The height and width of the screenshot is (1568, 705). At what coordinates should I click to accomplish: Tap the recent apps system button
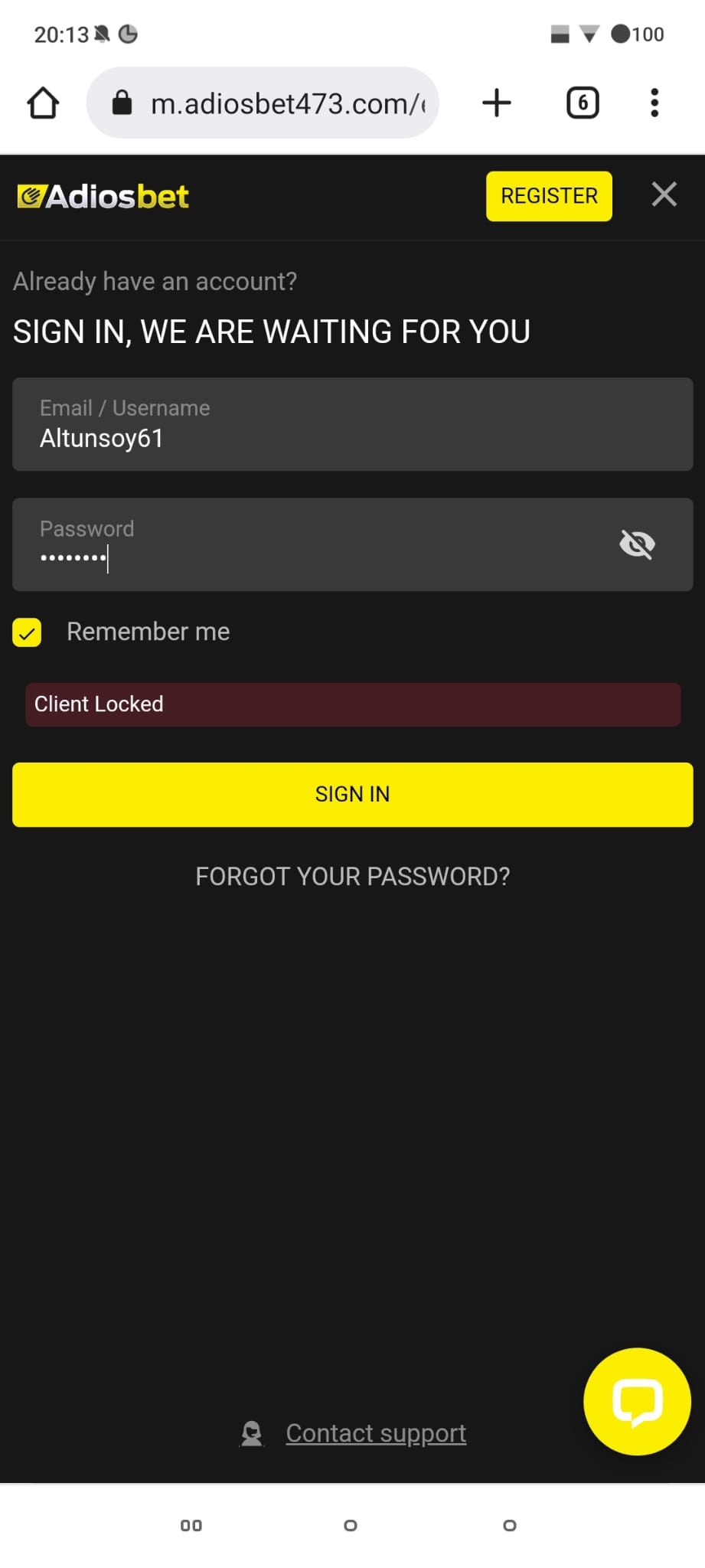[191, 1525]
